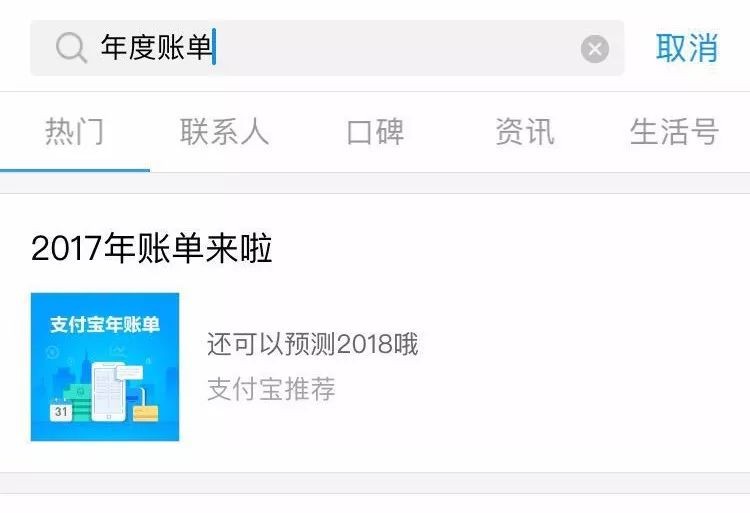
Task: Select the 口碑 tab
Action: point(375,132)
